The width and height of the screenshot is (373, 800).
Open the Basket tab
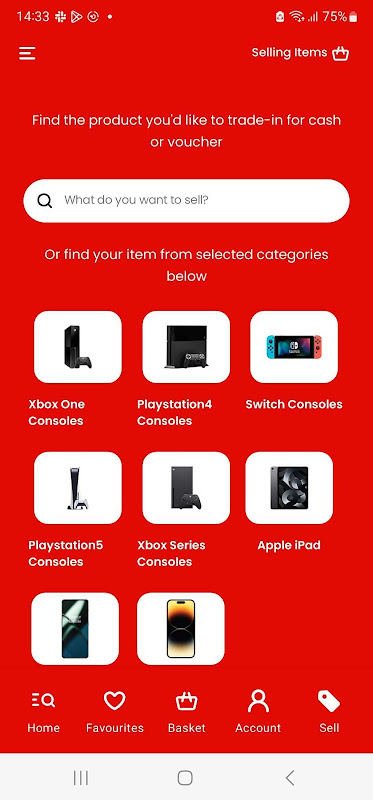coord(187,712)
